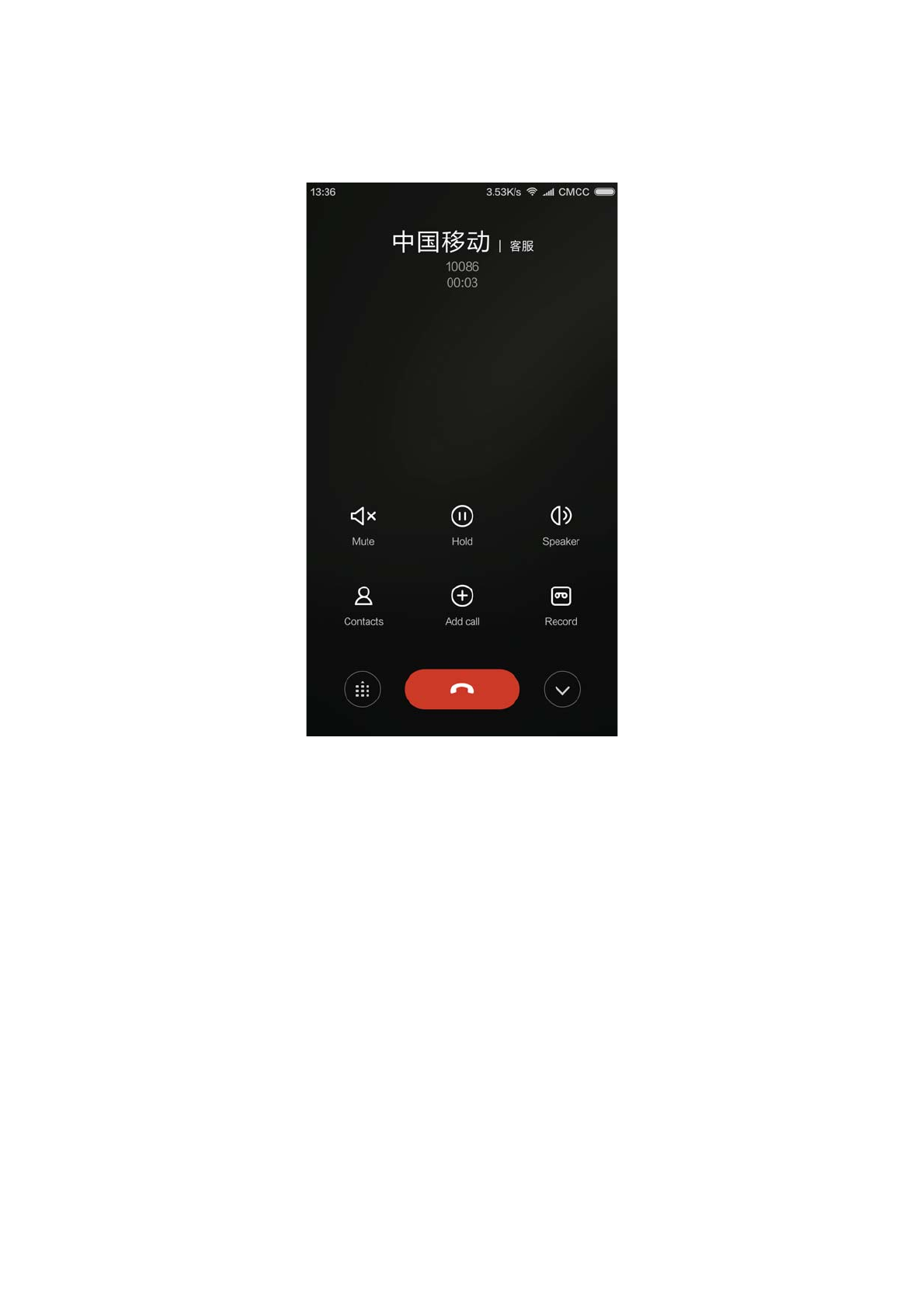Open Contacts during the call

(x=363, y=606)
